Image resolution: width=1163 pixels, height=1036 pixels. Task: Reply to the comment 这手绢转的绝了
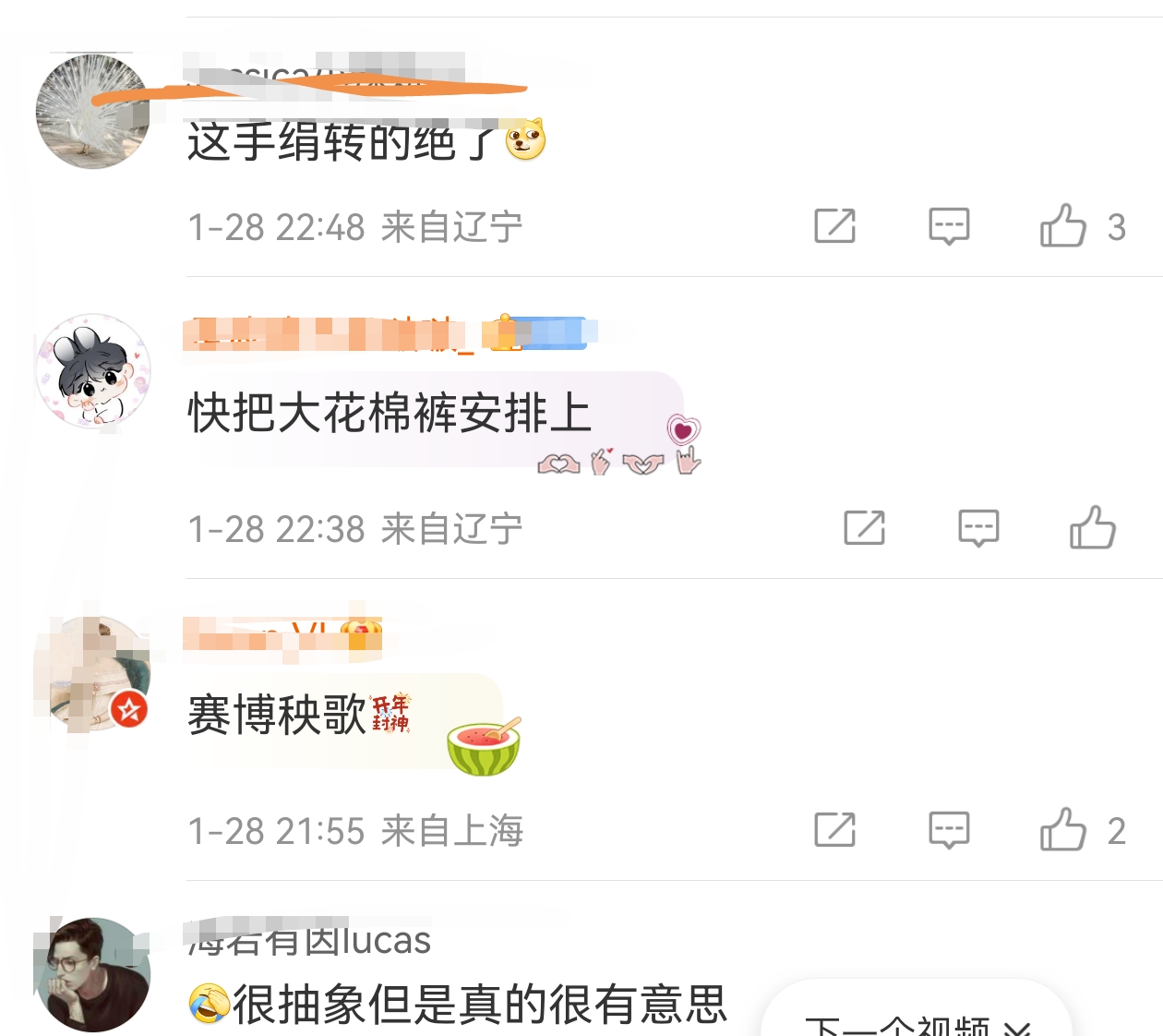949,226
